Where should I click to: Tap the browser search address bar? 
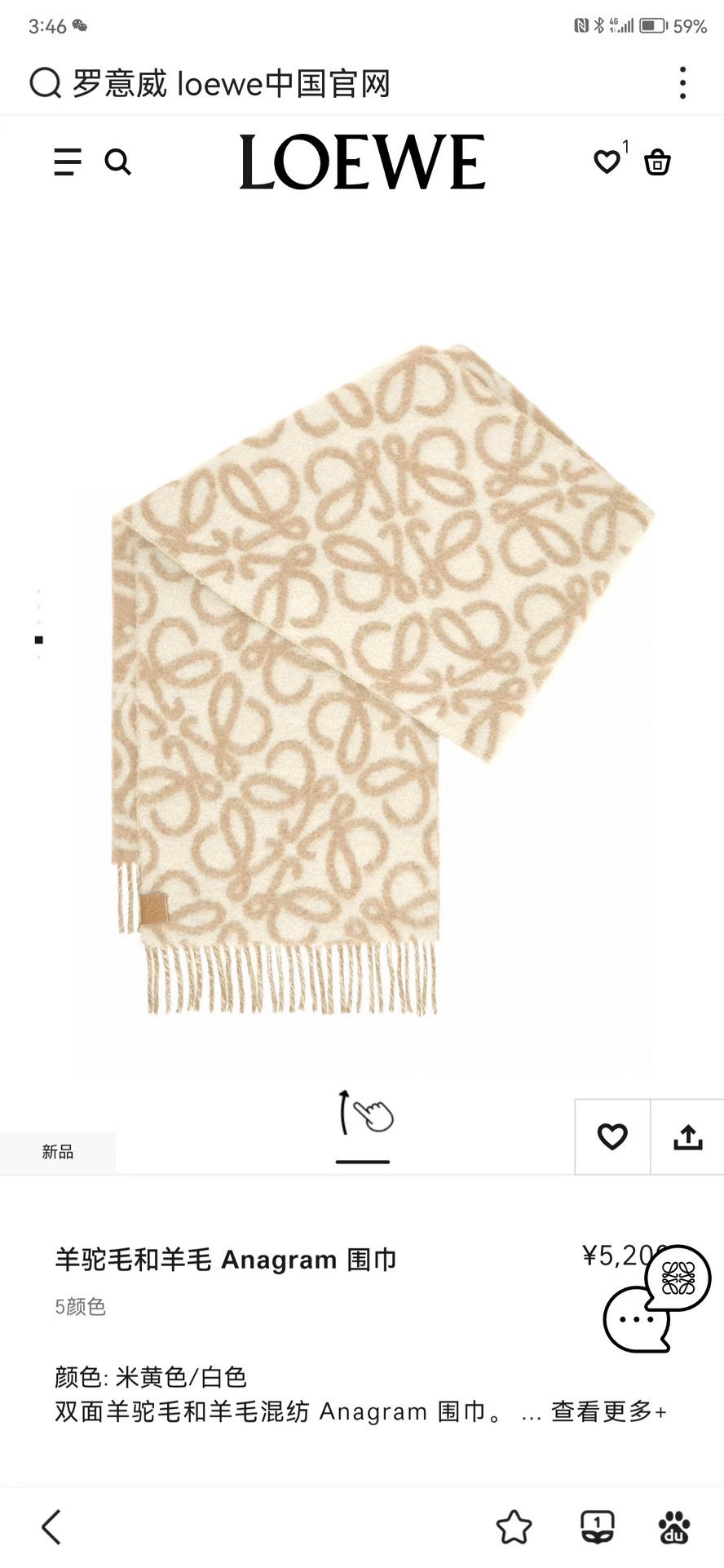[326, 83]
